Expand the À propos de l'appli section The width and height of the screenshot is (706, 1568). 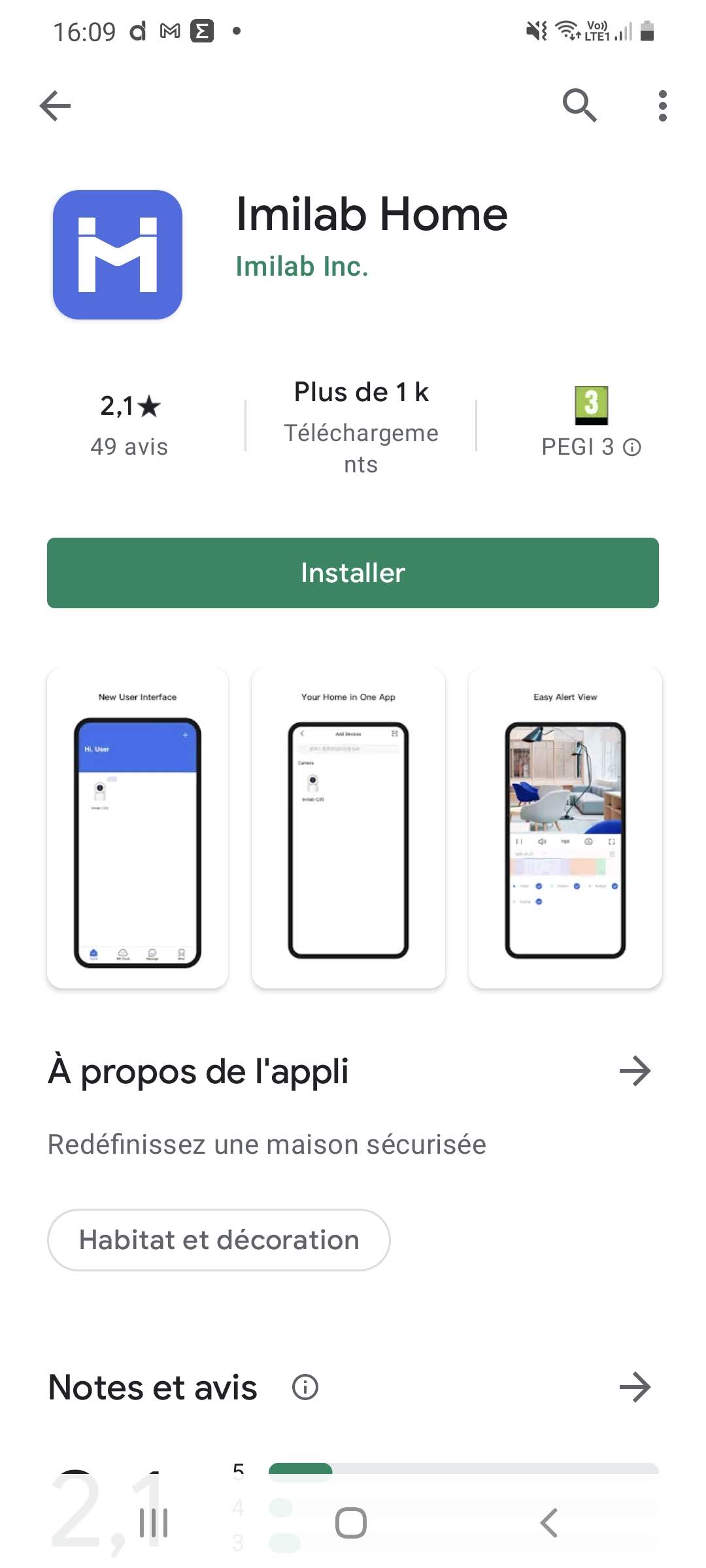coord(635,1071)
